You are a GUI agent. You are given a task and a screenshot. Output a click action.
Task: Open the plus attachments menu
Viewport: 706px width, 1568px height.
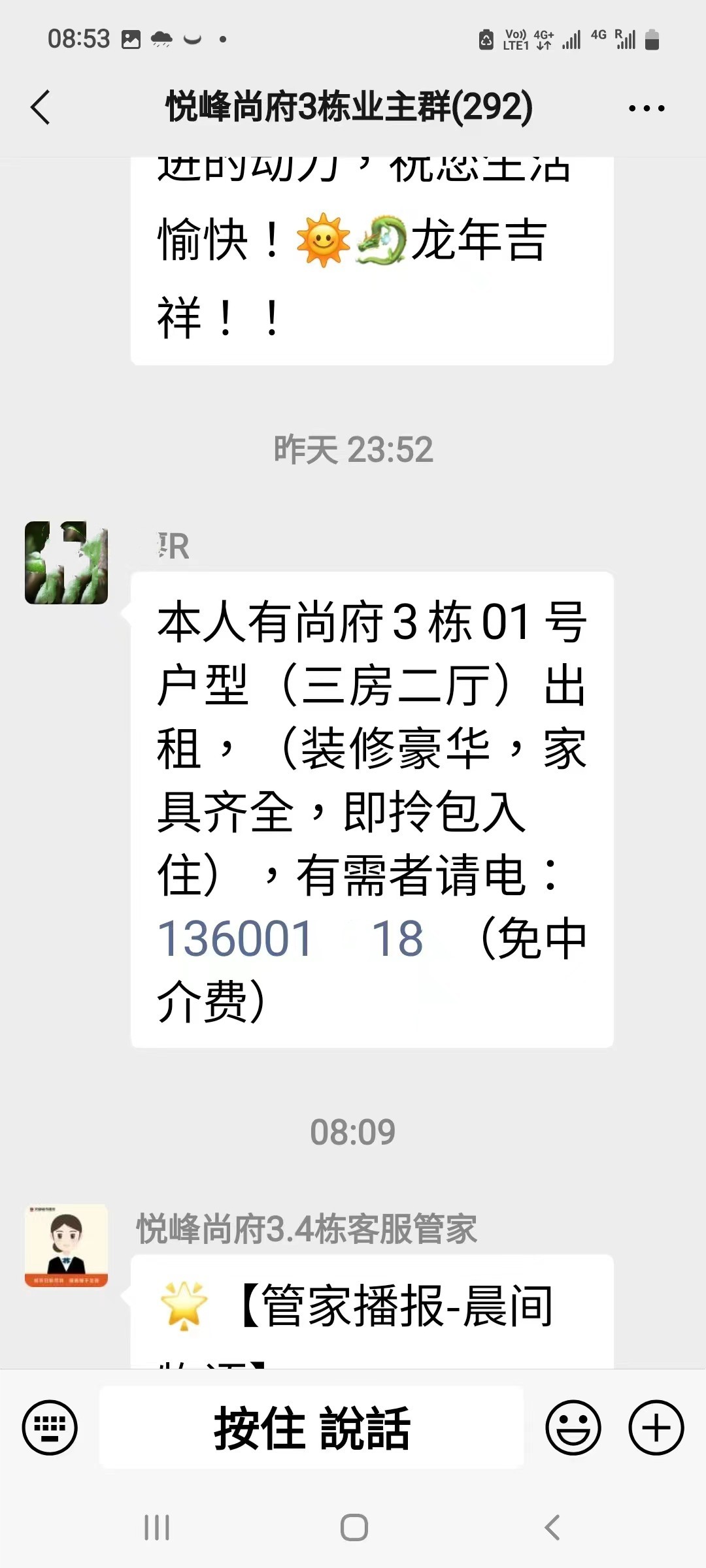(656, 1428)
